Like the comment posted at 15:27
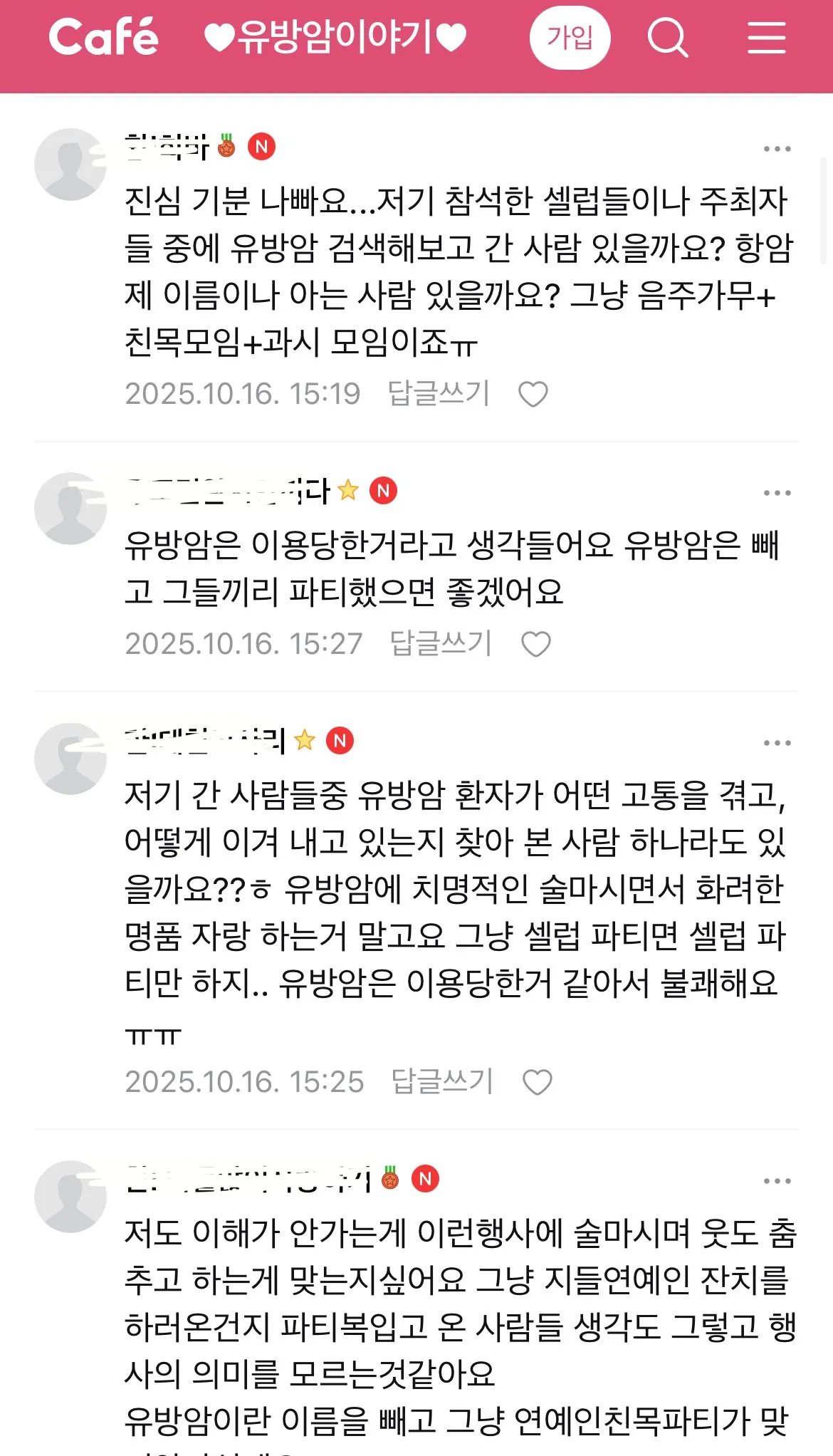This screenshot has width=833, height=1456. click(535, 644)
